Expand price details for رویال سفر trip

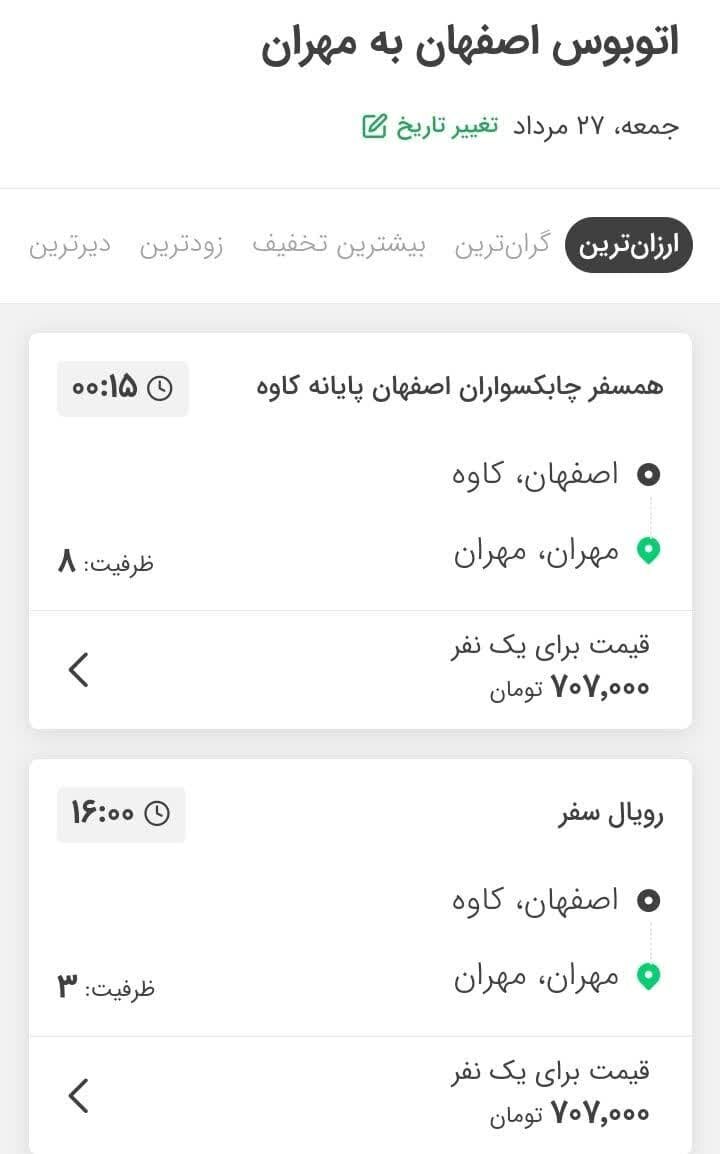(79, 1095)
